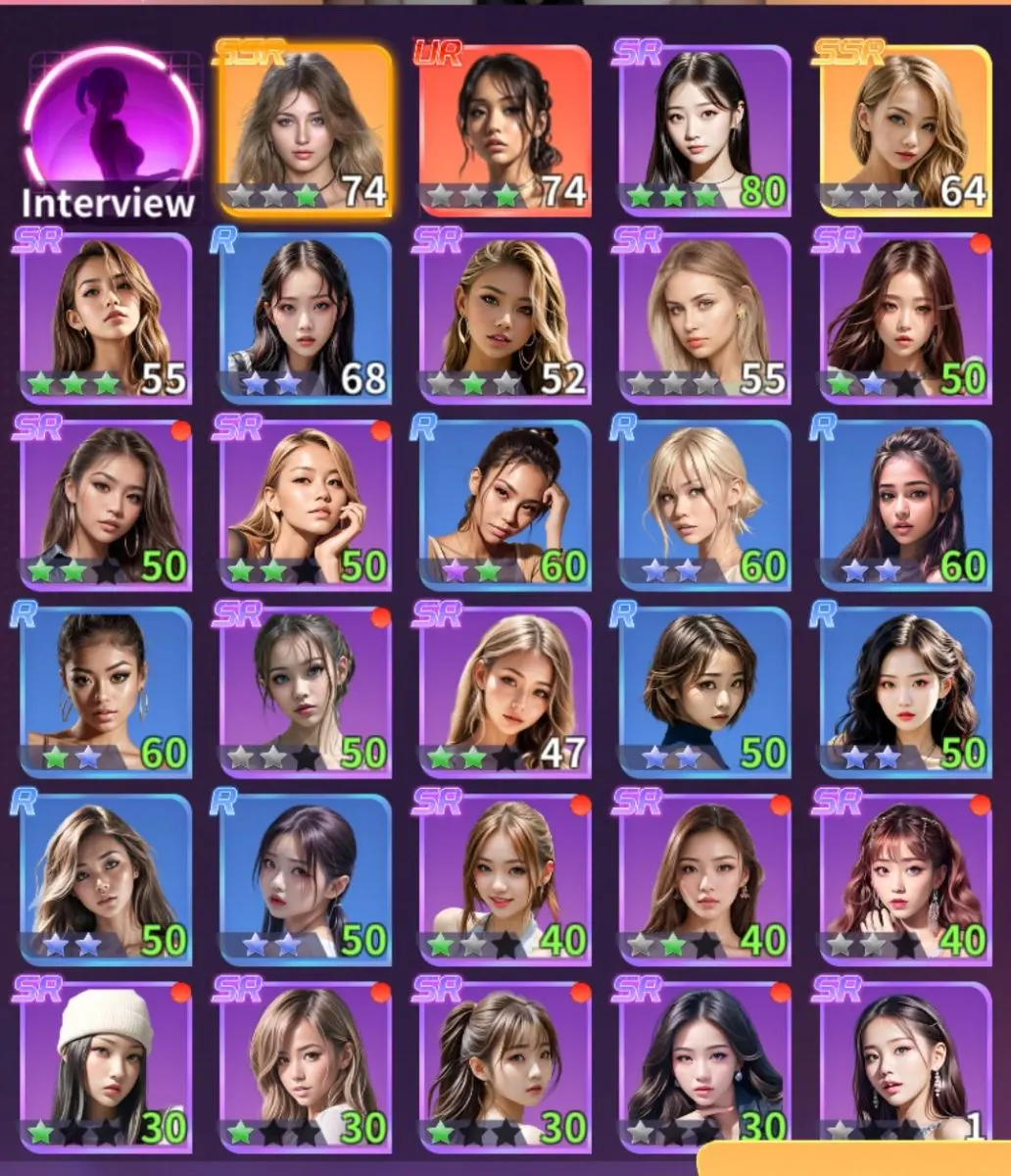The height and width of the screenshot is (1176, 1011).
Task: Select the SR card with white beanie
Action: pos(106,1066)
